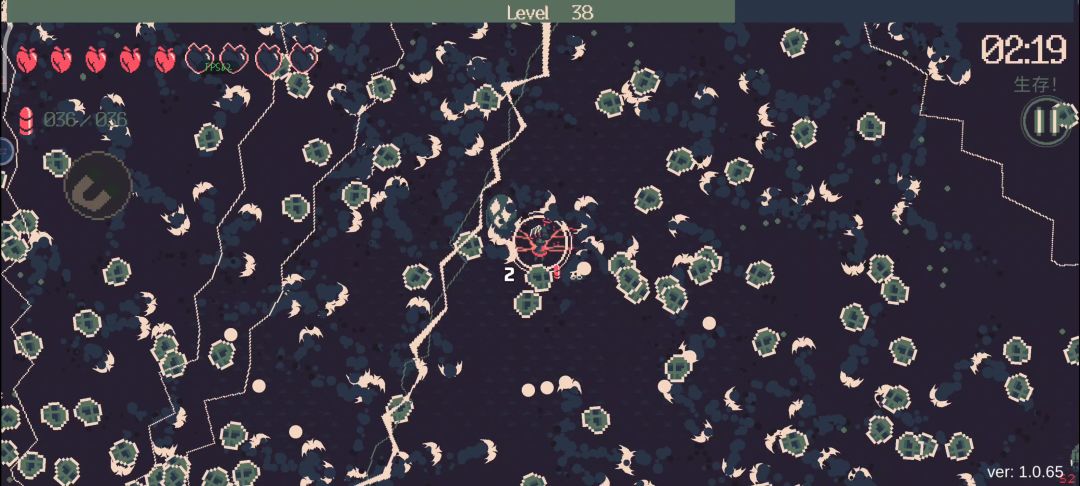This screenshot has height=486, width=1080.
Task: Pause the game
Action: coord(1045,121)
